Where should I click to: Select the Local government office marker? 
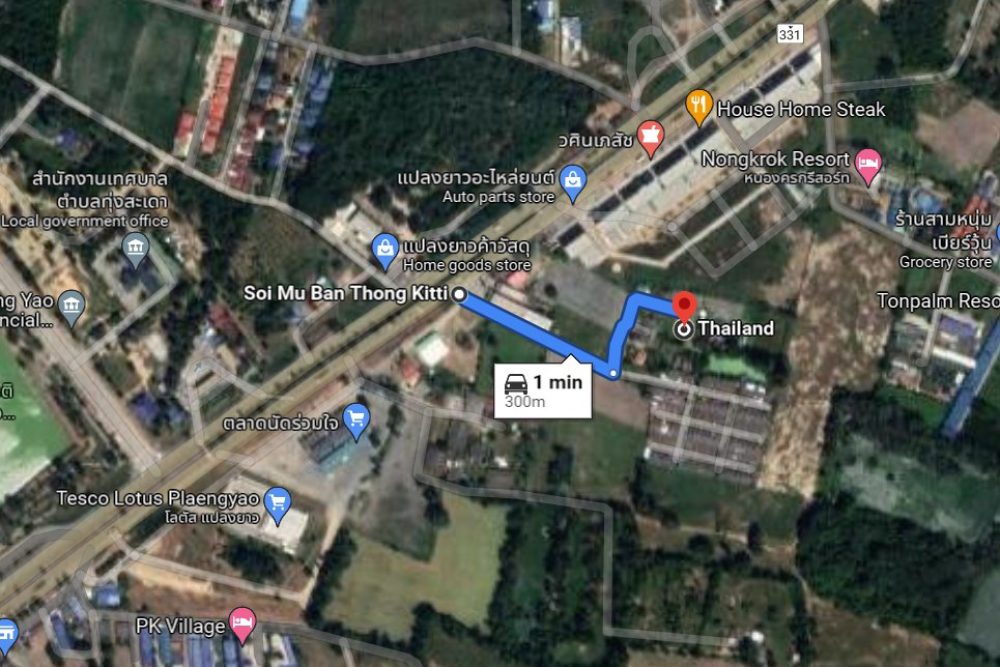coord(135,246)
